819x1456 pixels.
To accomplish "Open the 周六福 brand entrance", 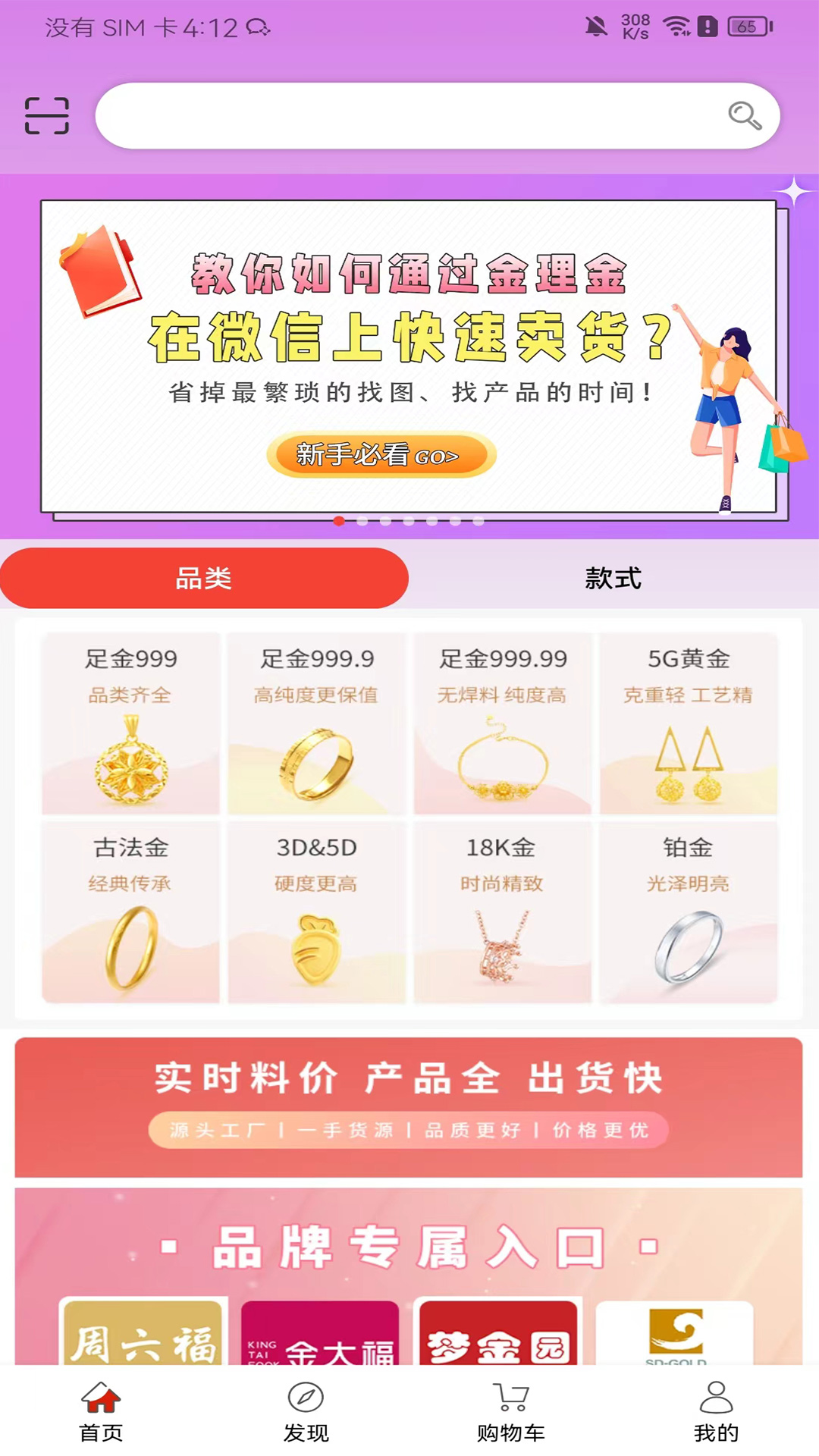I will (x=143, y=1335).
